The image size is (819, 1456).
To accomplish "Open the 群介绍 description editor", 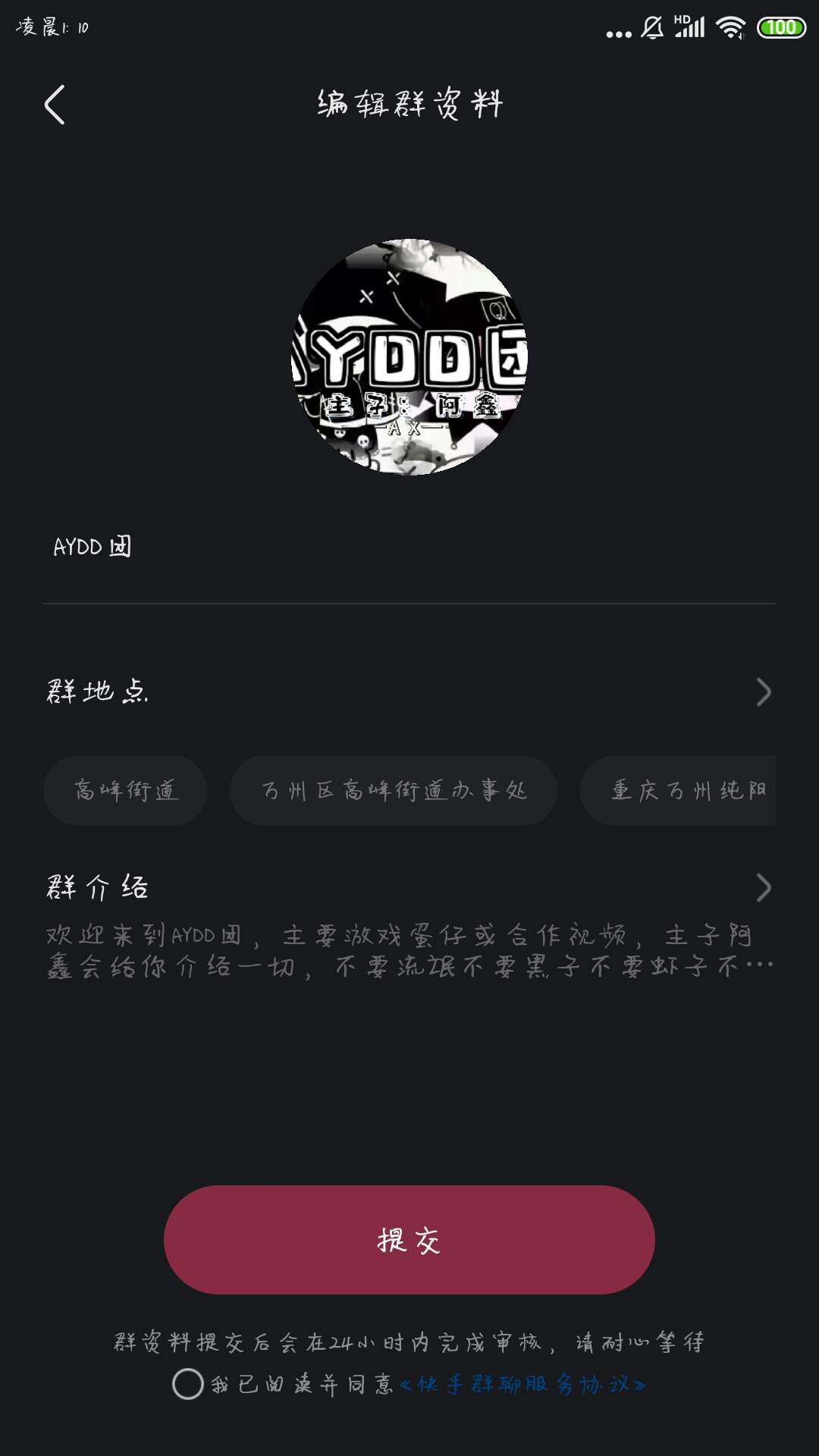I will coord(409,887).
